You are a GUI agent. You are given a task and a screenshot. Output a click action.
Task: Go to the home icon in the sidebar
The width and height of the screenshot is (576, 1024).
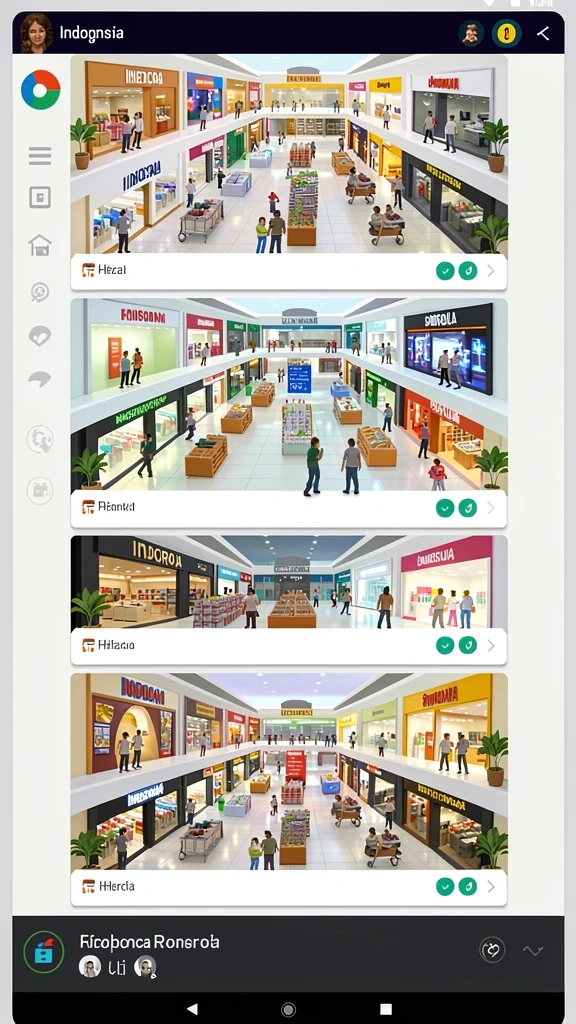pyautogui.click(x=40, y=246)
